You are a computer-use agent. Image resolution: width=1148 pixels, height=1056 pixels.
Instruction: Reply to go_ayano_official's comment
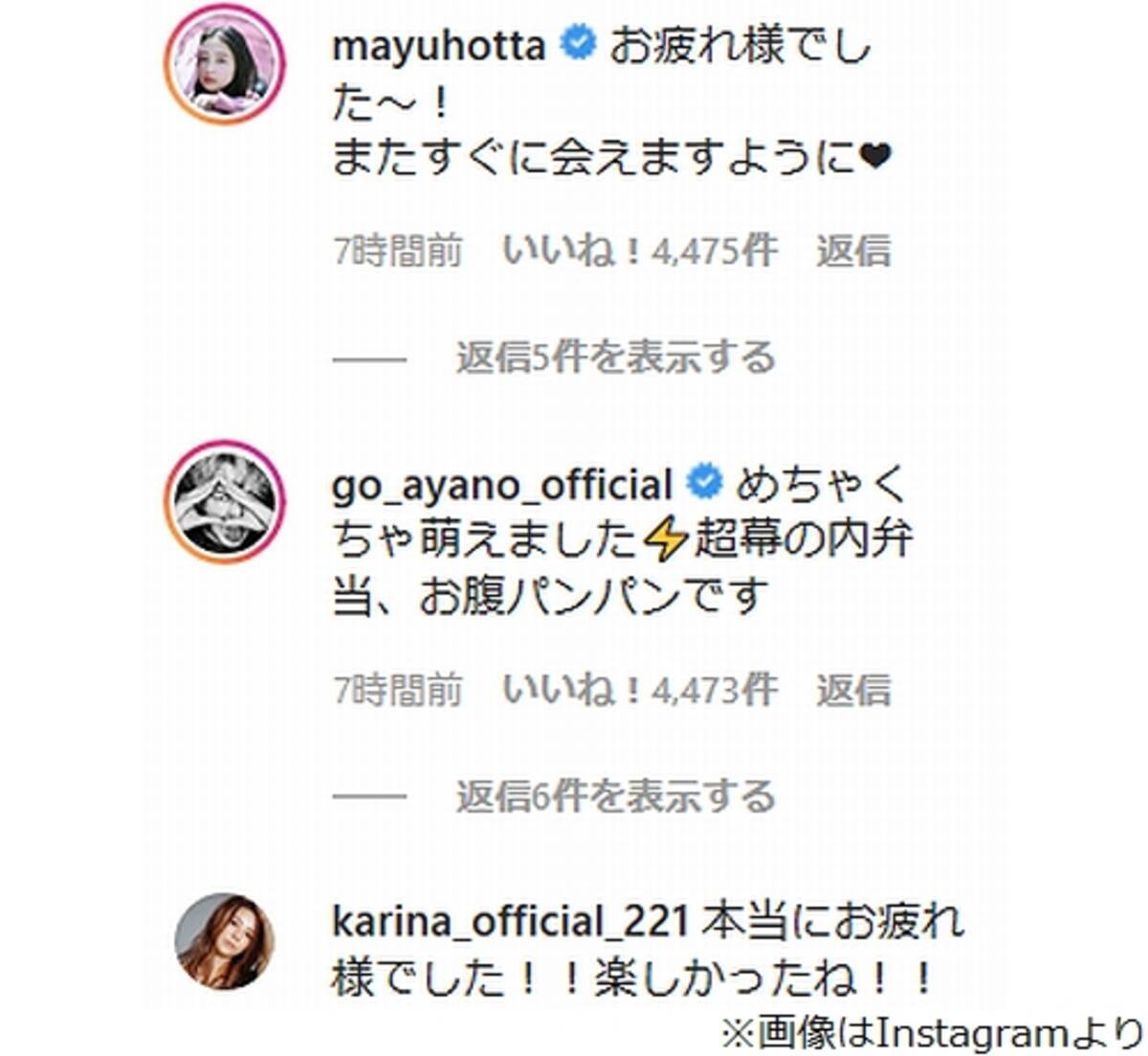(x=852, y=690)
